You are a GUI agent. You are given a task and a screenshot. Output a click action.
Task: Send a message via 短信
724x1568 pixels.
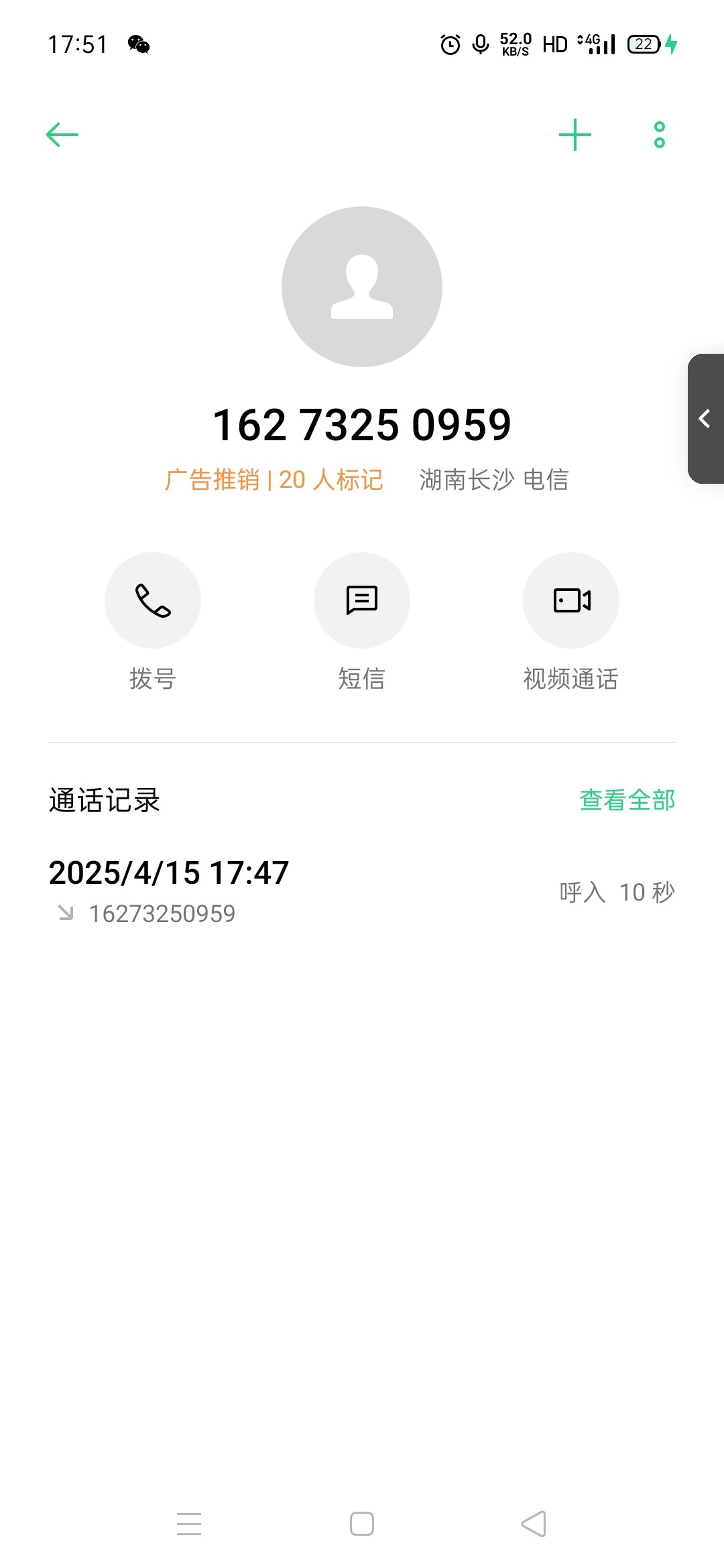click(362, 600)
